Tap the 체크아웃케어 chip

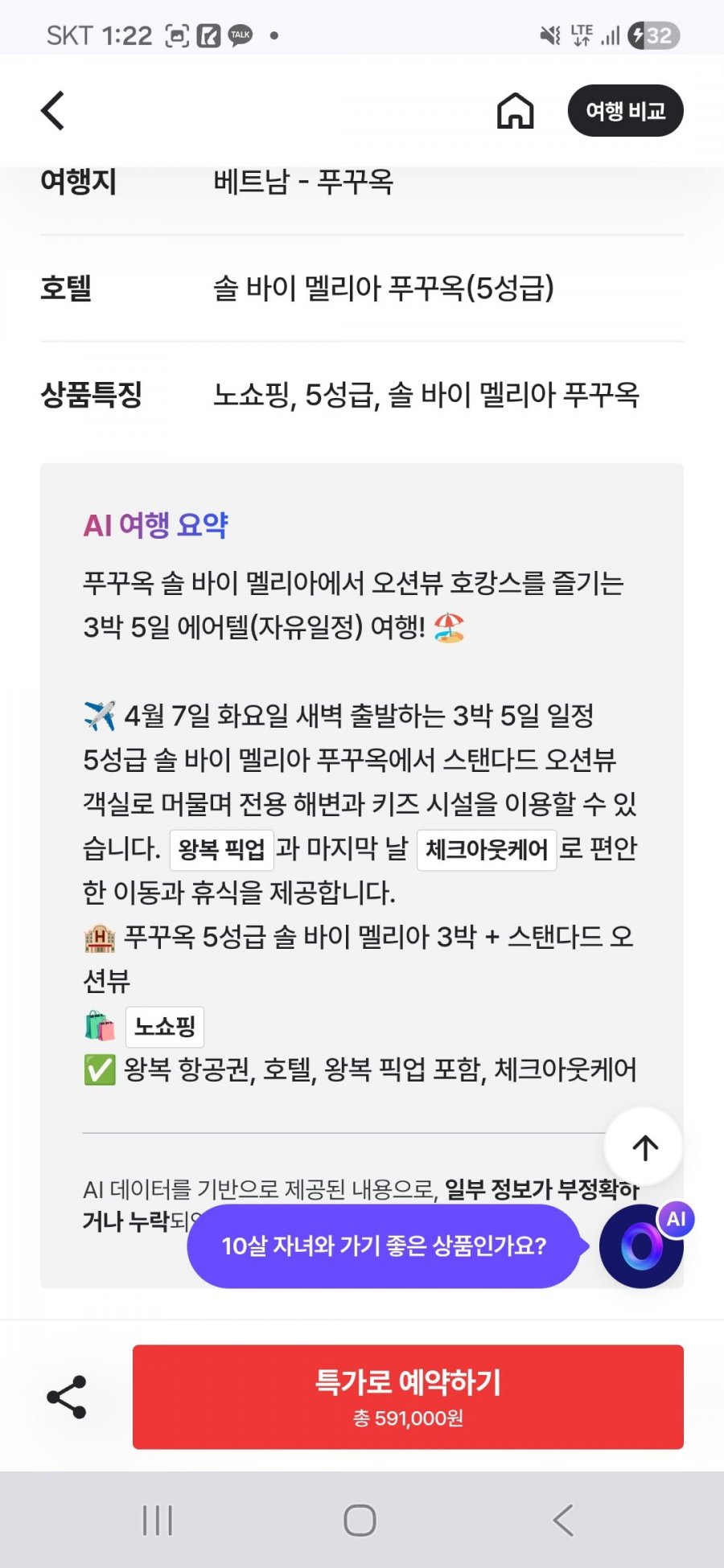pos(487,849)
